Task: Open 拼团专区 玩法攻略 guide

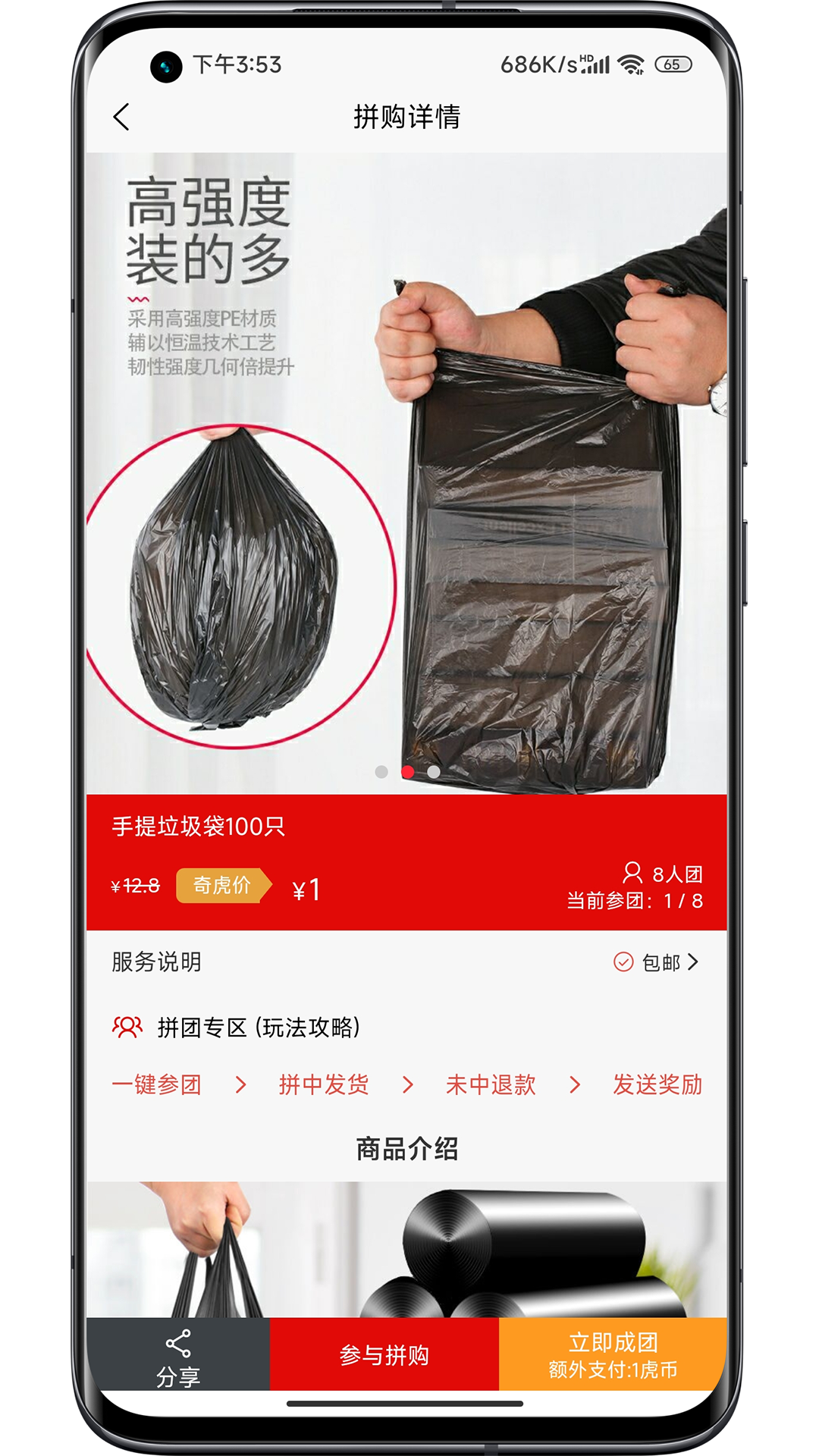Action: click(258, 1028)
